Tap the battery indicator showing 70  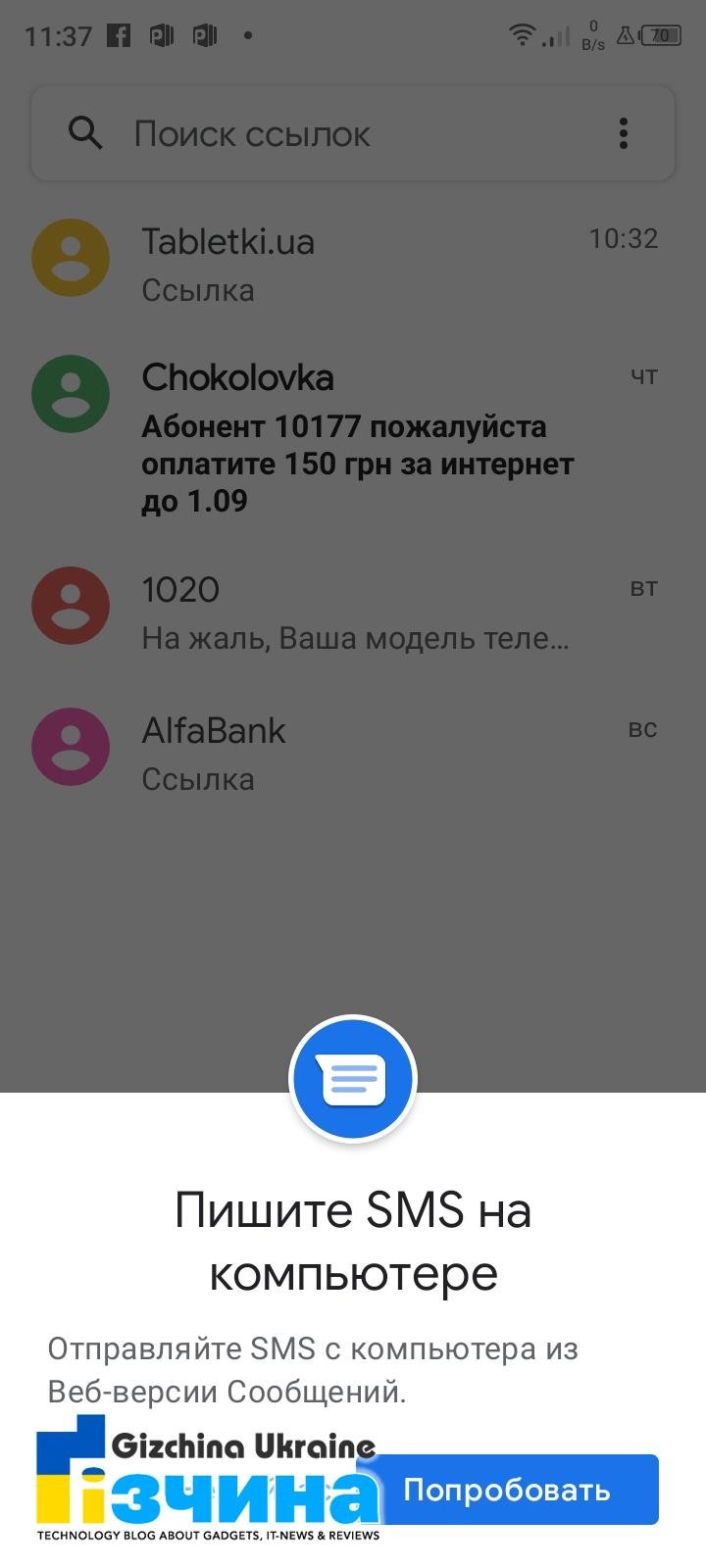661,32
